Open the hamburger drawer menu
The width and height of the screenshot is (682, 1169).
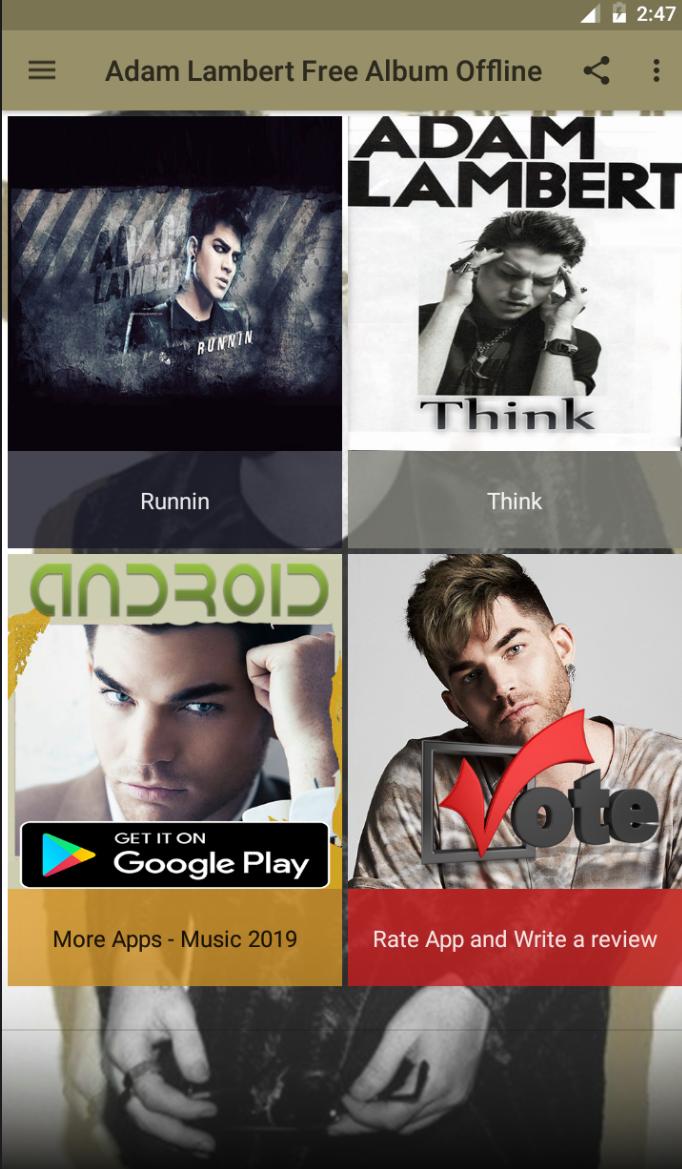41,71
